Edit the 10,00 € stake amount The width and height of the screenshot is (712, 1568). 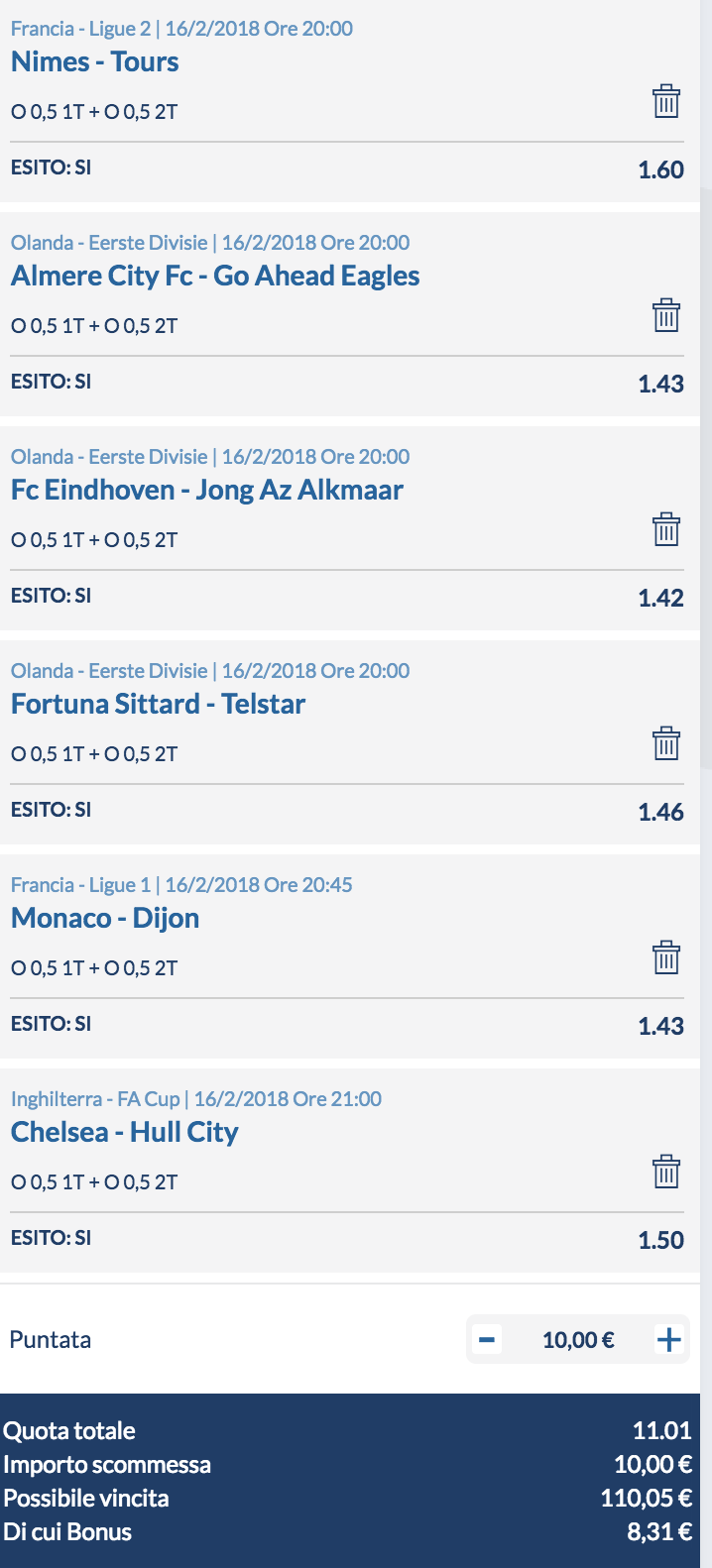tap(578, 1340)
